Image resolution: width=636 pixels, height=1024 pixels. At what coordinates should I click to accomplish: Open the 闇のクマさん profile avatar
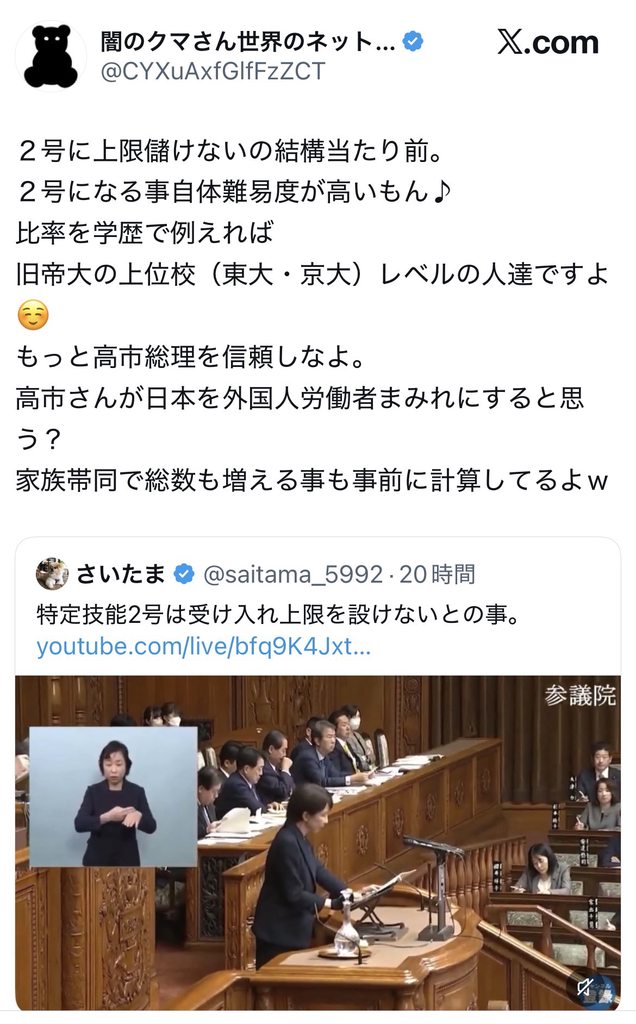pyautogui.click(x=51, y=54)
